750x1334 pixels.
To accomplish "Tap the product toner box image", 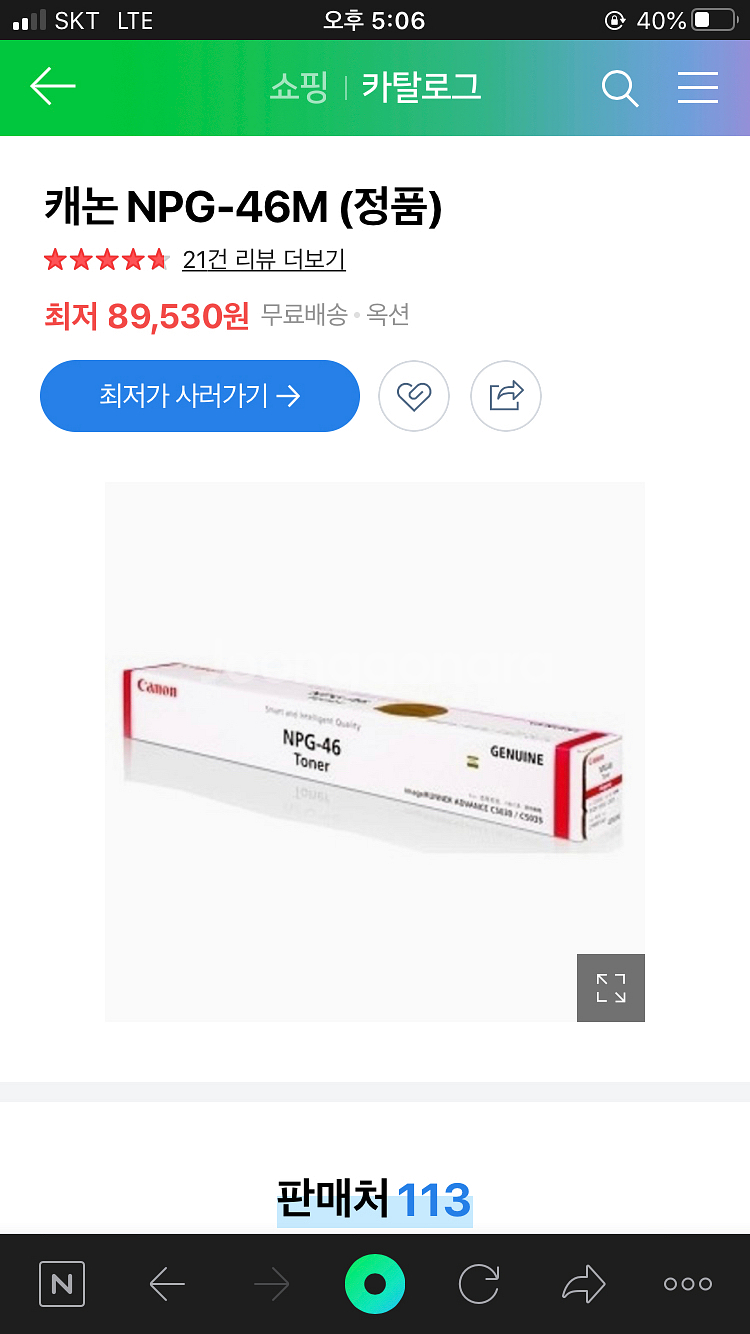I will point(375,750).
